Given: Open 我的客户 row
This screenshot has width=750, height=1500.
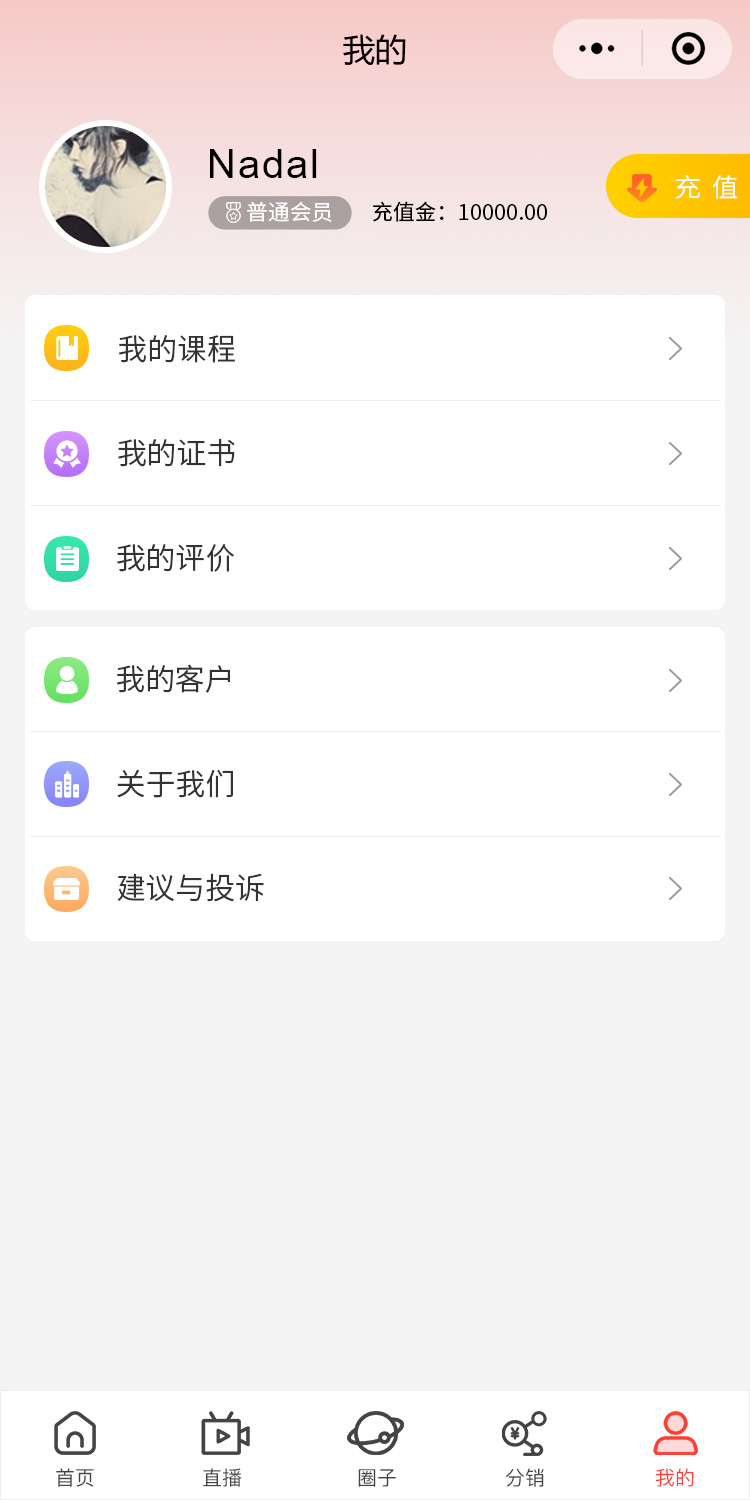Looking at the screenshot, I should (x=375, y=680).
